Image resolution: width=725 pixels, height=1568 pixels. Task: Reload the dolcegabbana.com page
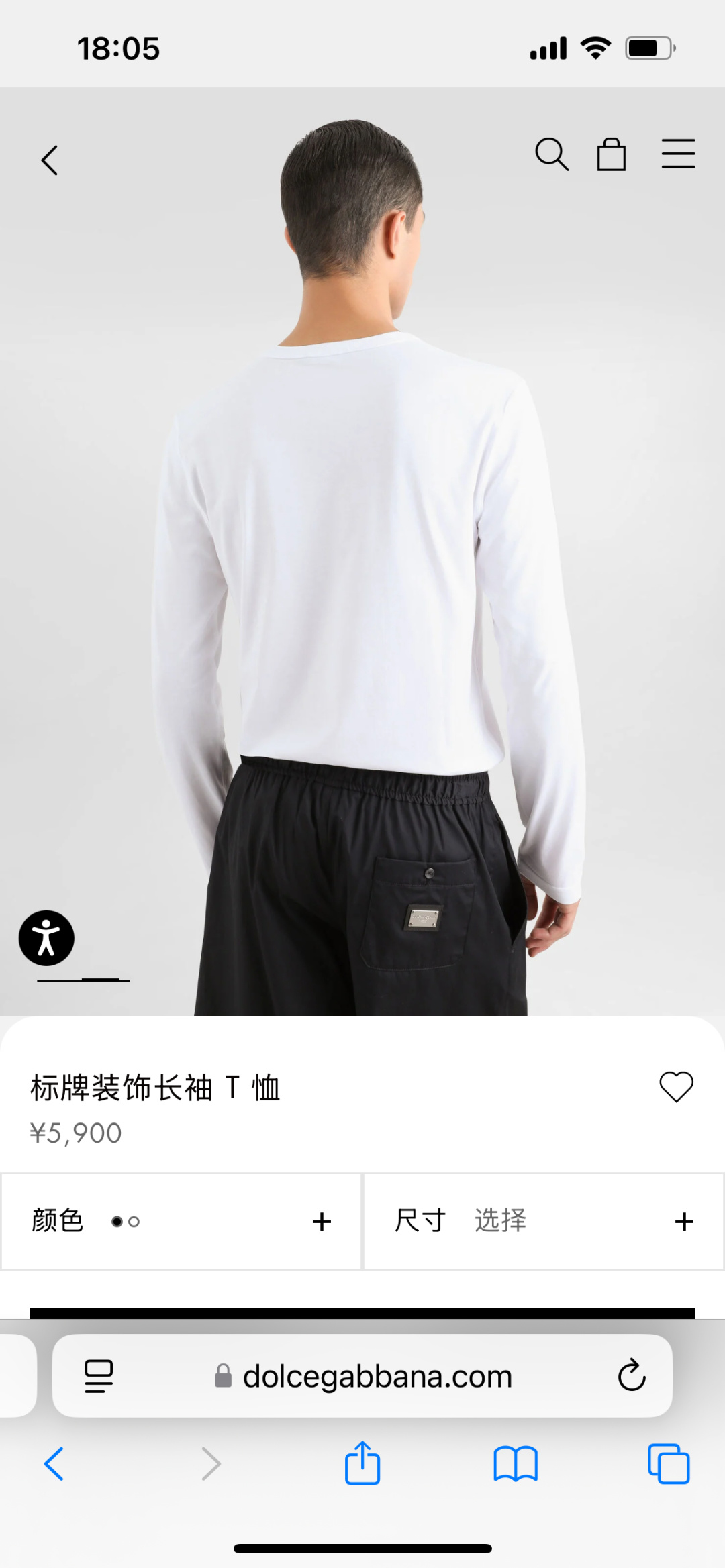click(x=631, y=1376)
